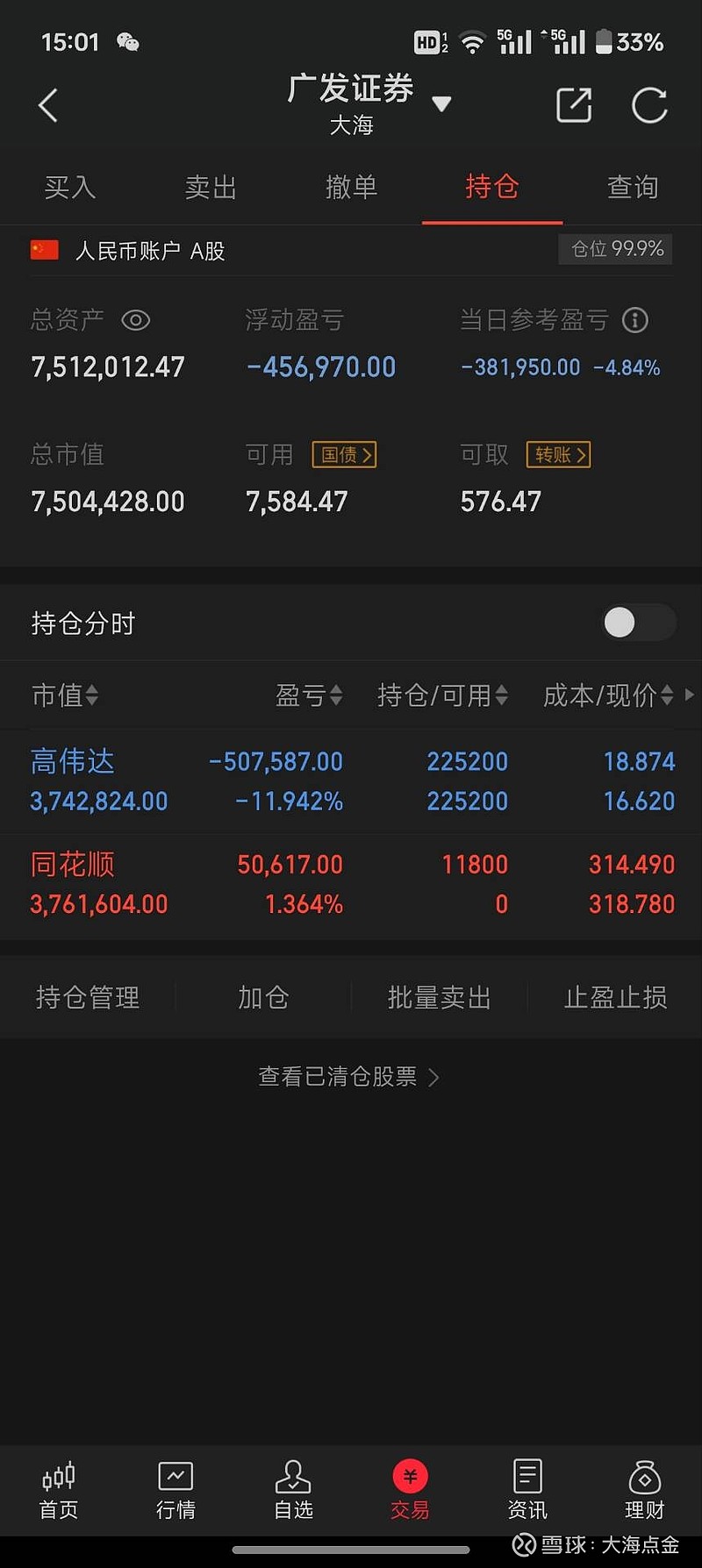The height and width of the screenshot is (1568, 702).
Task: Expand more columns with the 成本/现价 arrow
Action: 691,695
